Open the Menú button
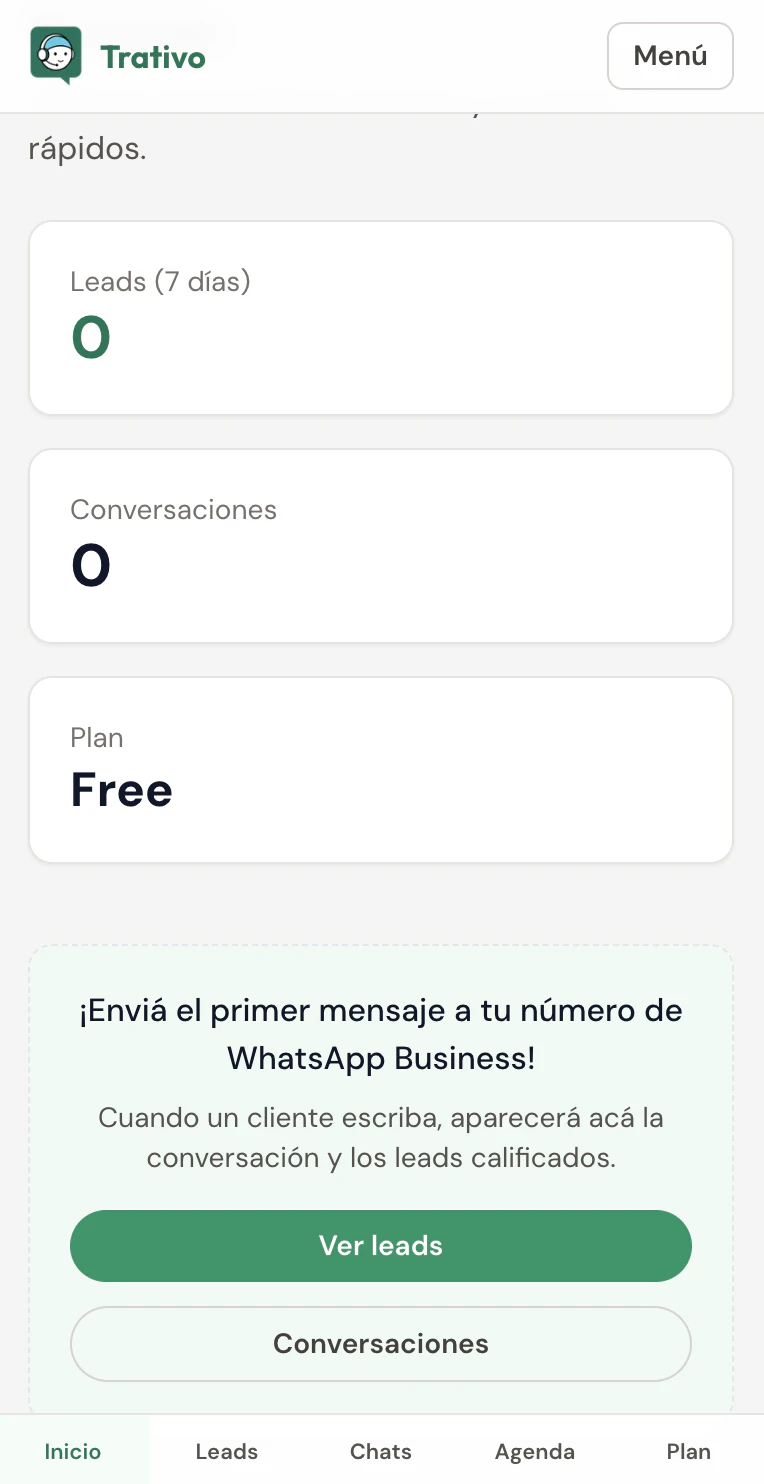The width and height of the screenshot is (764, 1484). pos(670,56)
